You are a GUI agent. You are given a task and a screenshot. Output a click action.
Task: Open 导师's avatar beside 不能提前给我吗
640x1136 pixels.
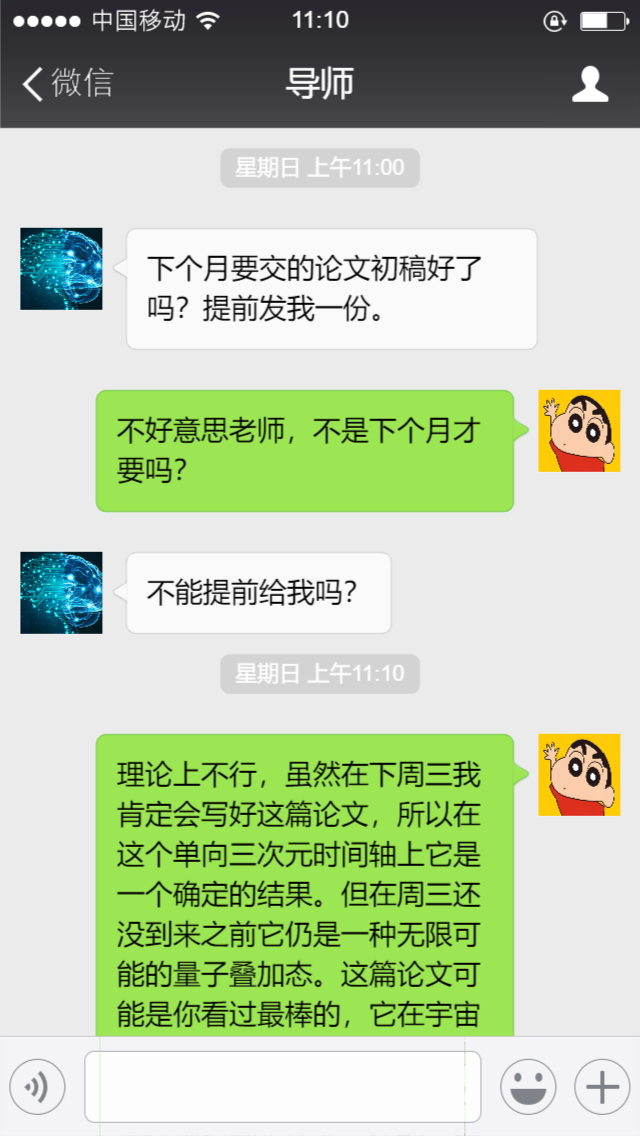point(61,593)
